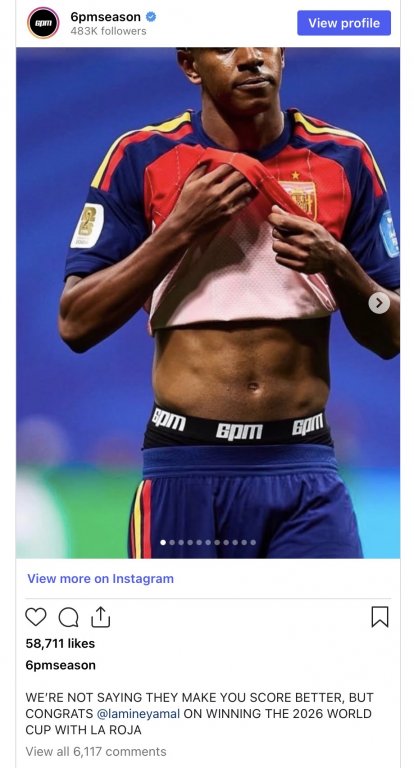Like the 6pmseason post
Screen dimensions: 414x768
36,617
